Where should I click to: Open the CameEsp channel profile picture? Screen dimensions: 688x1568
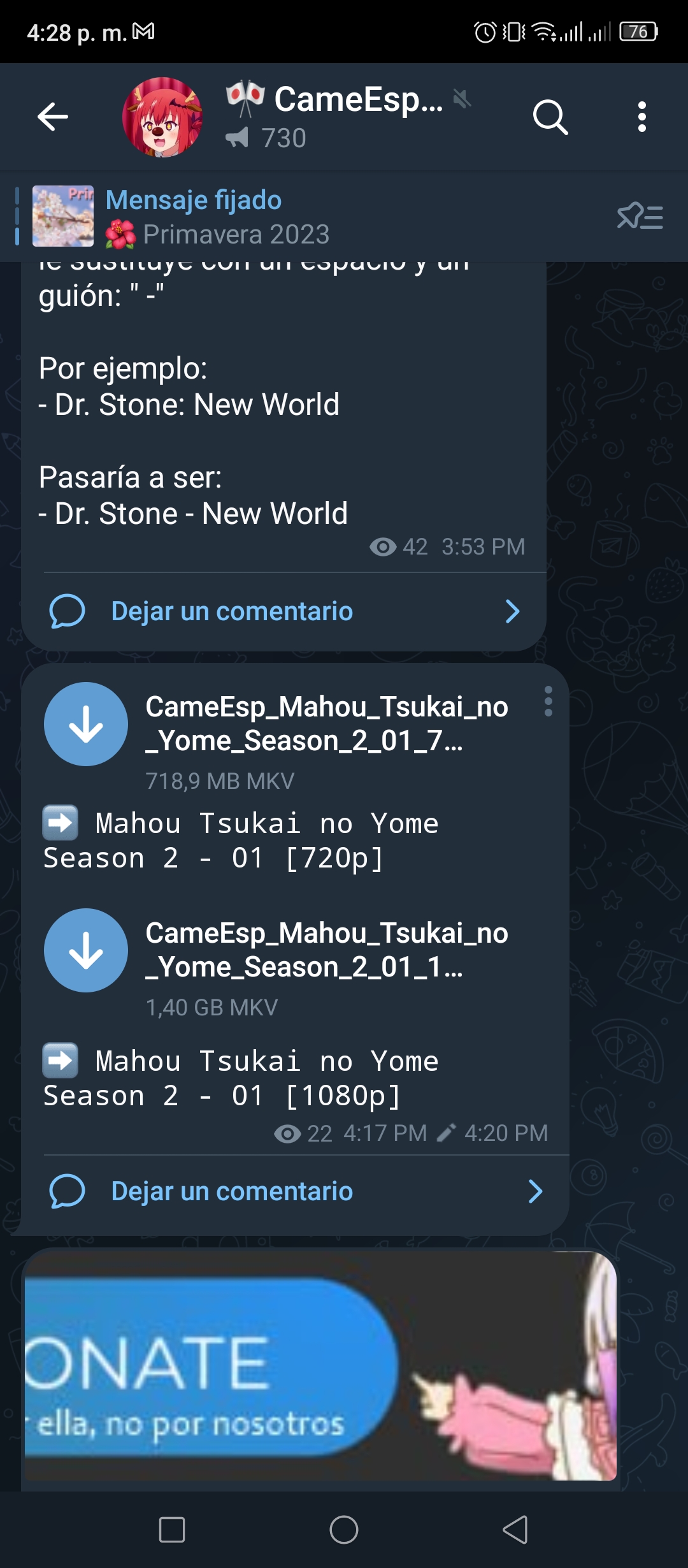pos(162,117)
